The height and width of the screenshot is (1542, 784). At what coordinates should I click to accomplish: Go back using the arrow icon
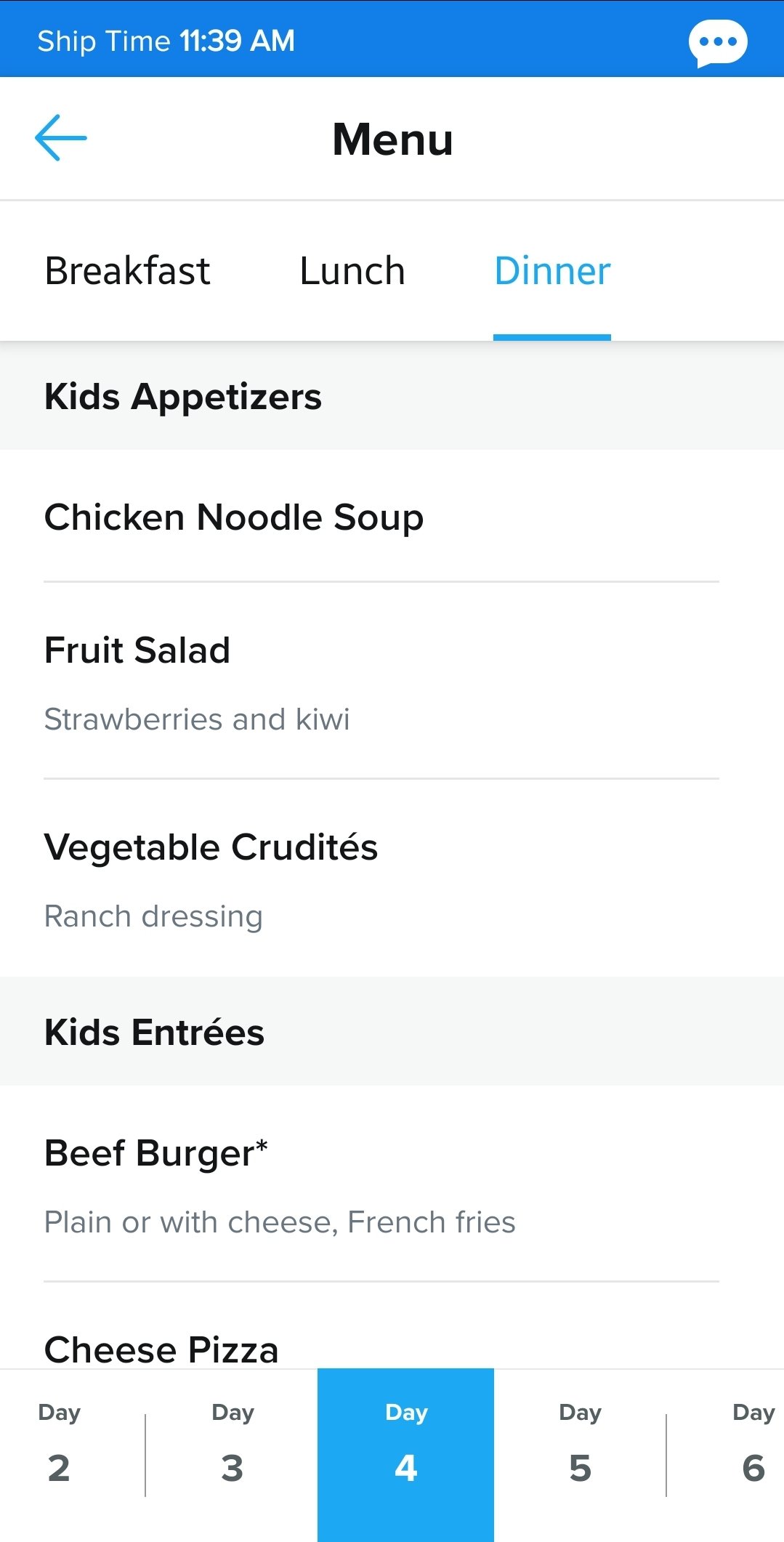(61, 138)
